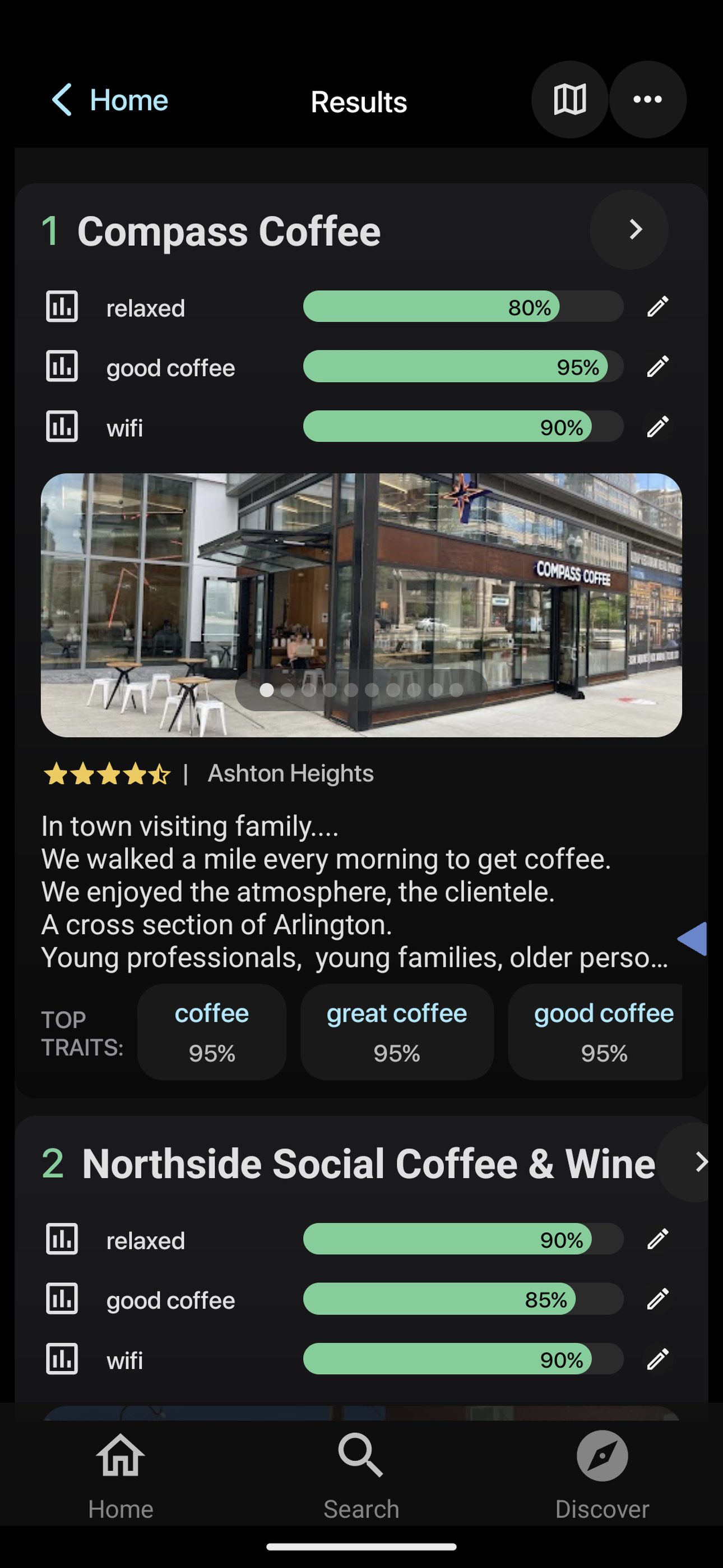Open the map view icon
This screenshot has width=723, height=1568.
569,99
